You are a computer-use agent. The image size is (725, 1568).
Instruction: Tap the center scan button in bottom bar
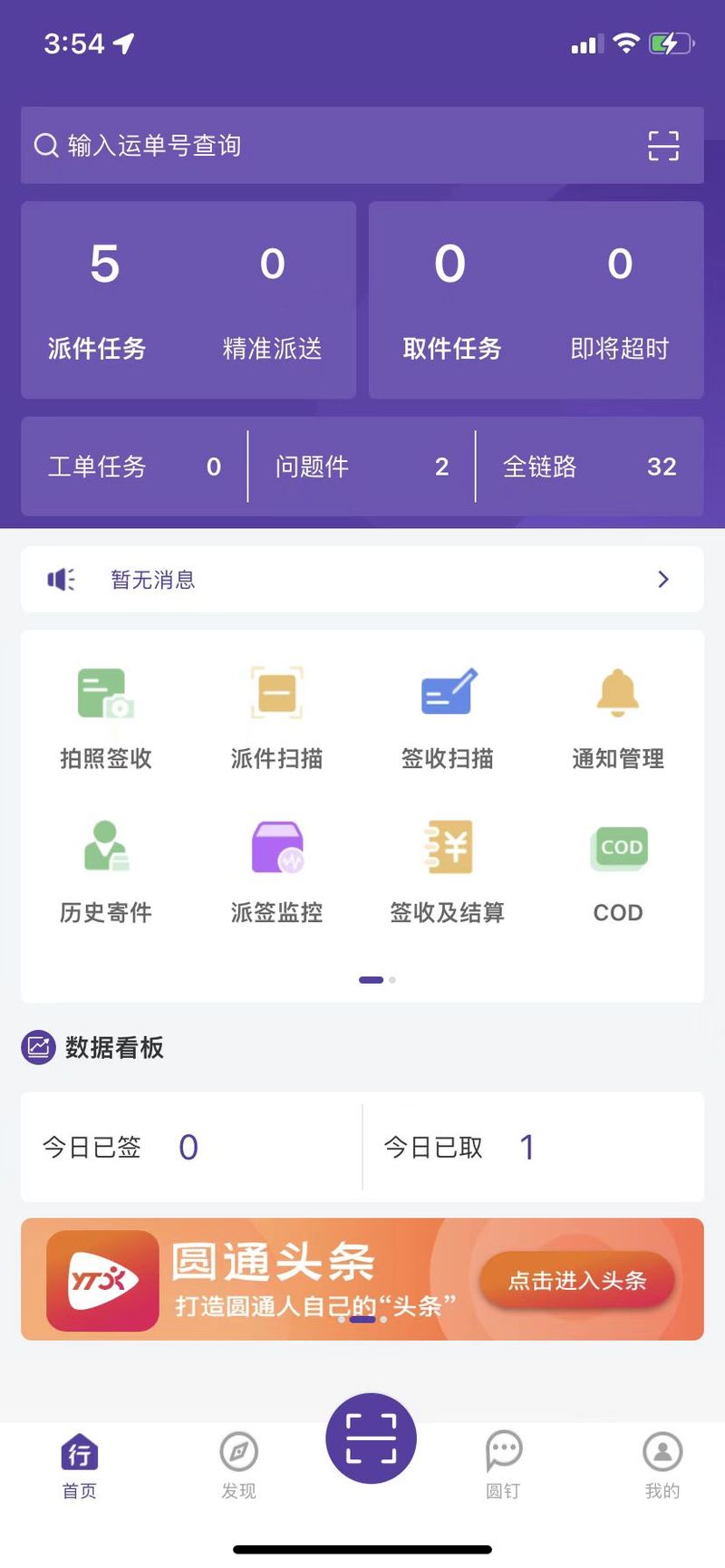(371, 1438)
